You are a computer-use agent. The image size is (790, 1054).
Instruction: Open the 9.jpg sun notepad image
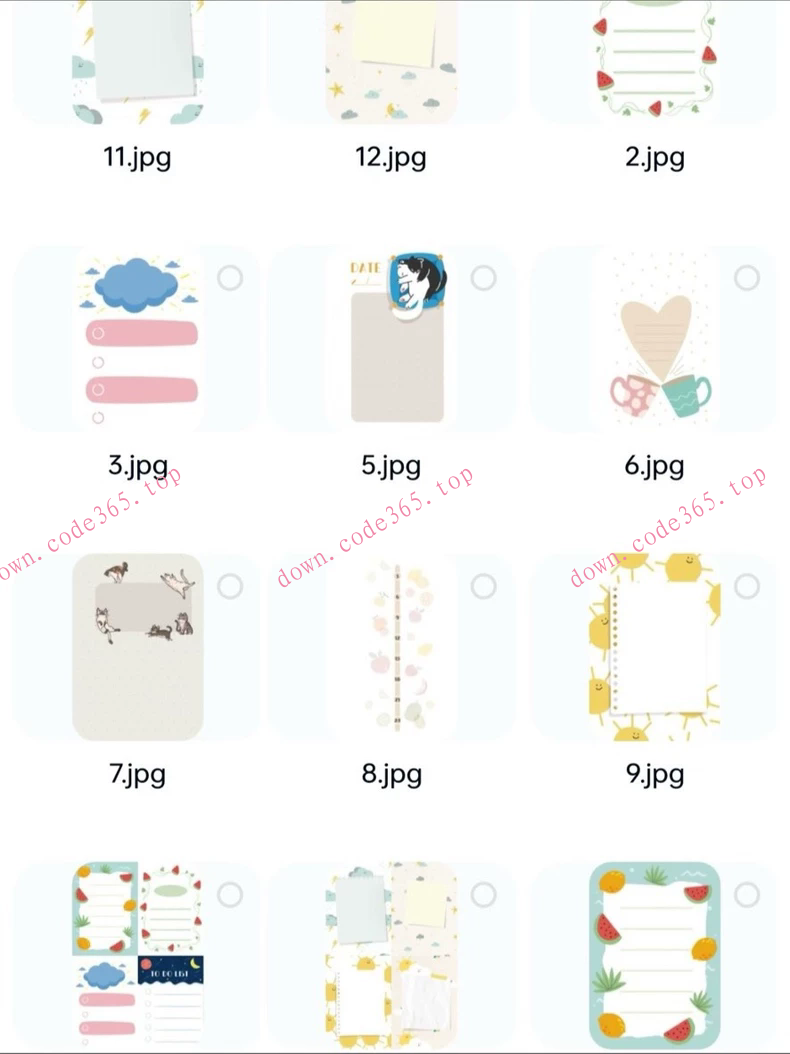coord(654,647)
